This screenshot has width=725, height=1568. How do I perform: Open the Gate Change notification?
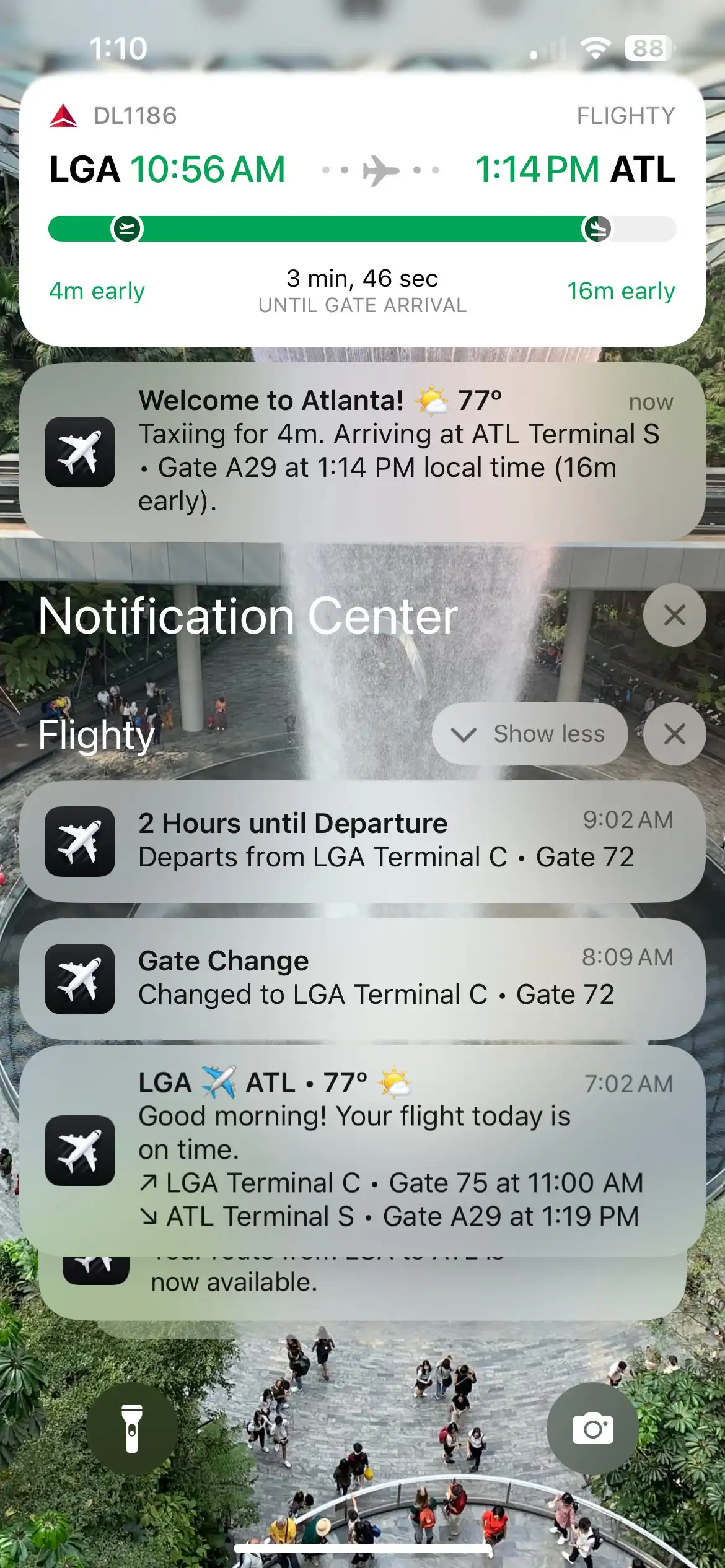point(362,978)
